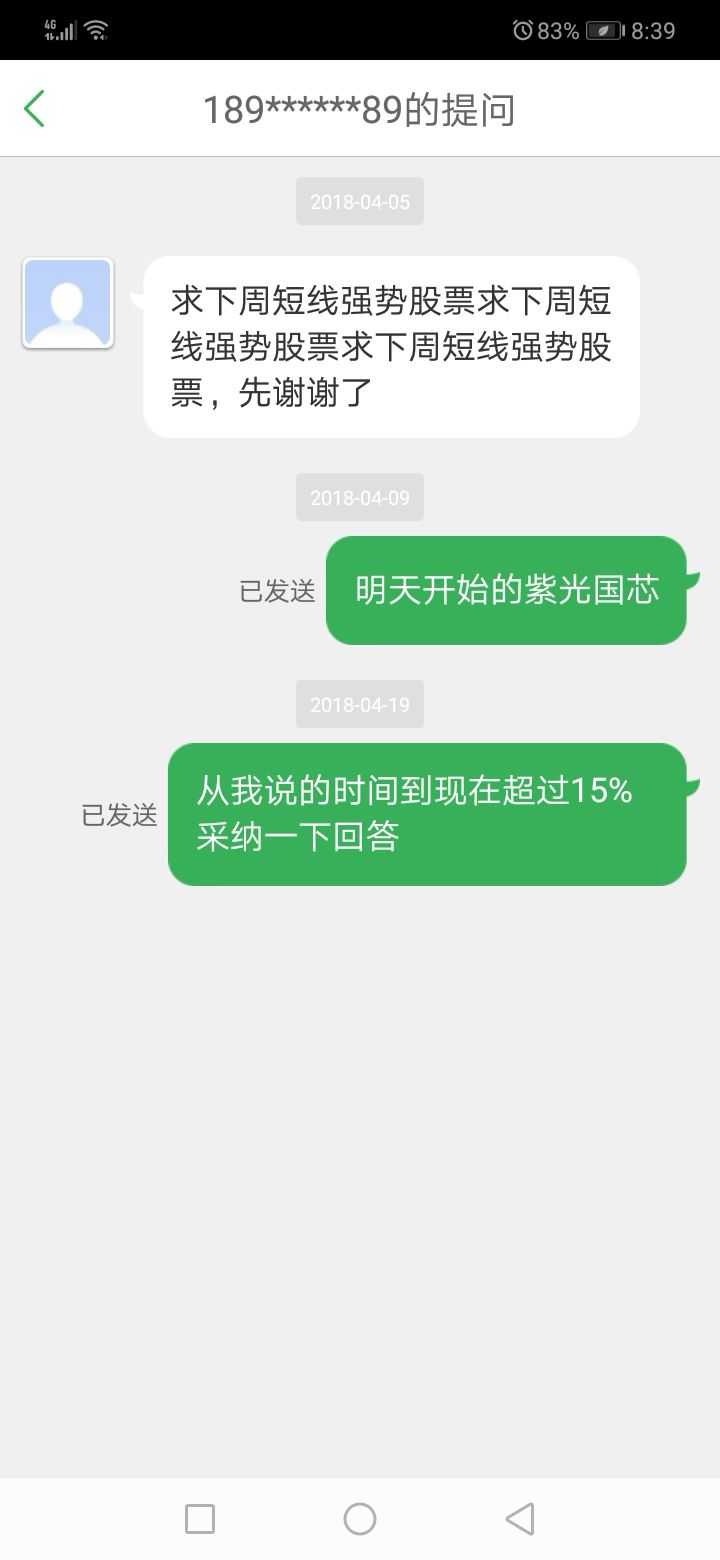Tap the system back triangle

[x=520, y=1519]
